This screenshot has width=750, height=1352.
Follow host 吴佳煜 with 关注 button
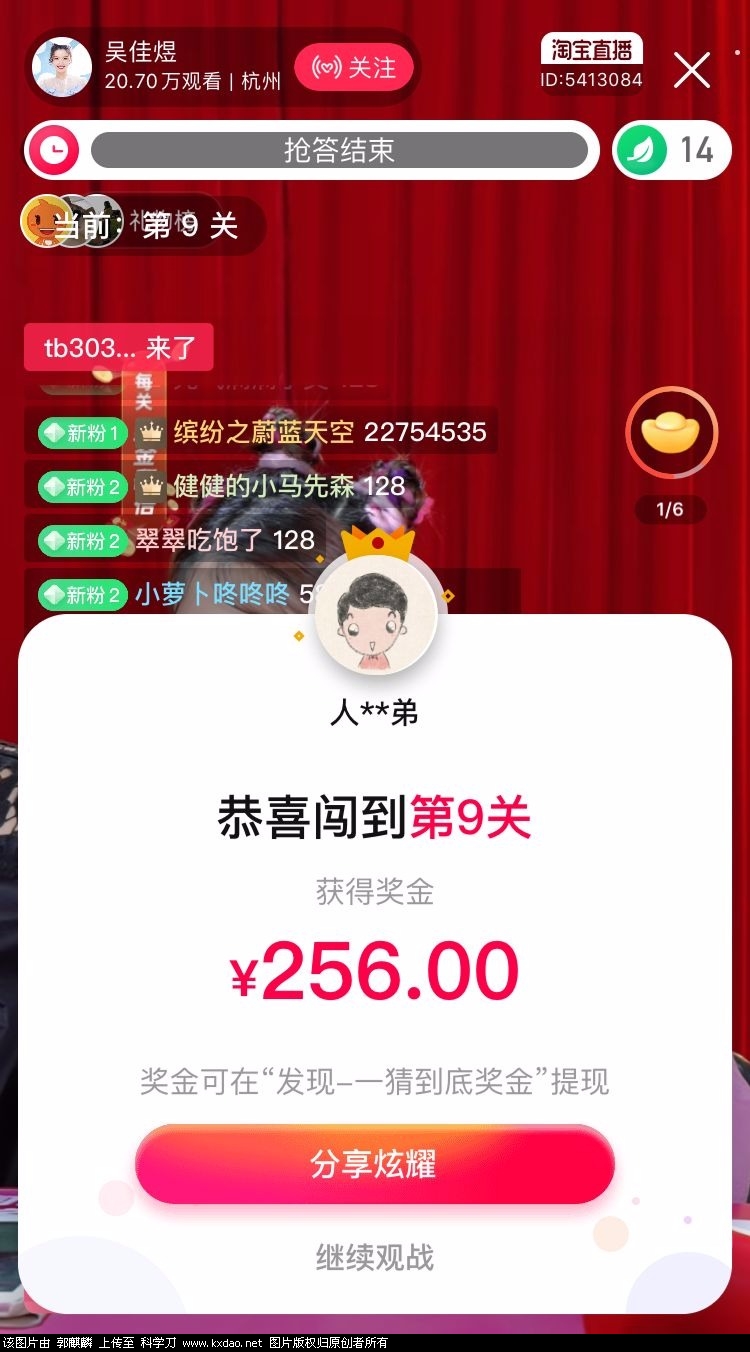[353, 68]
